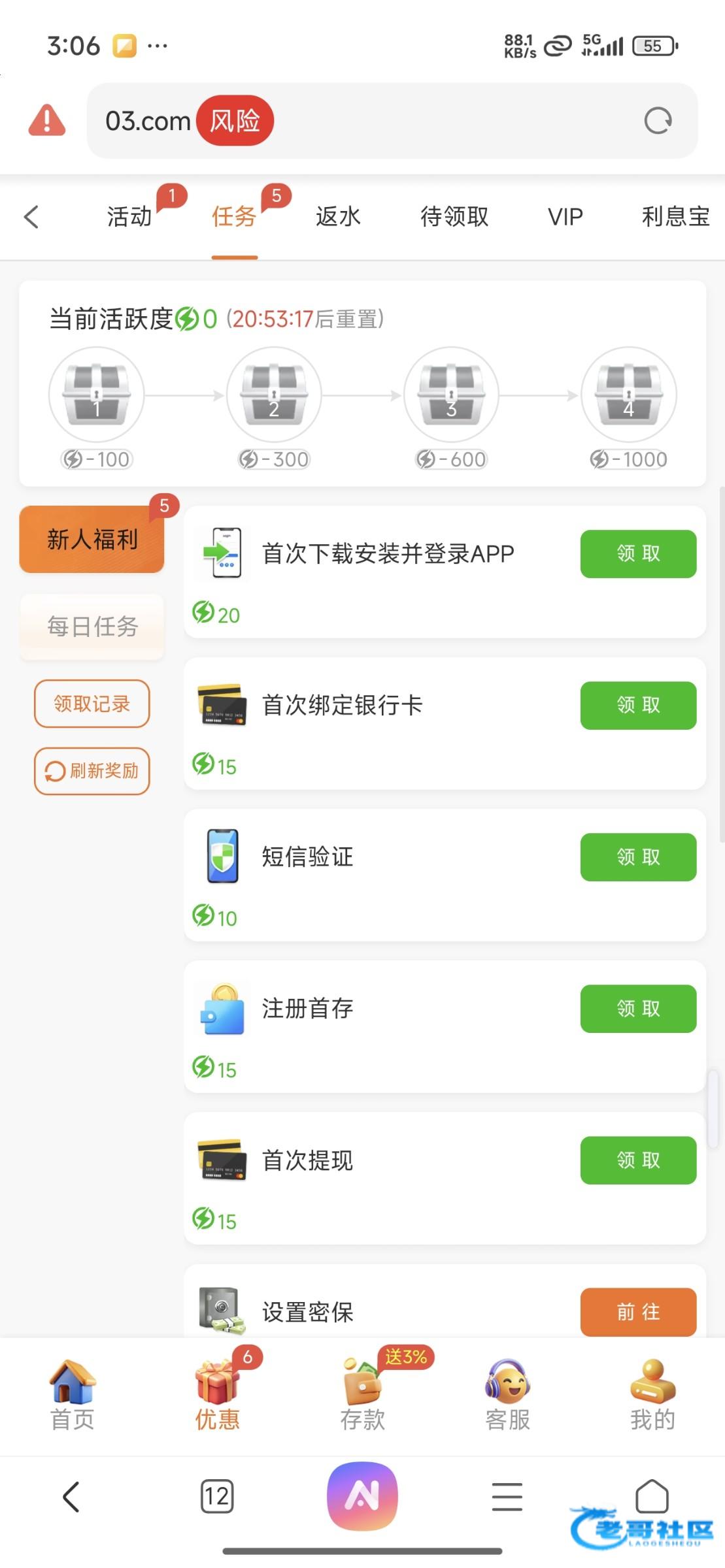This screenshot has height=1568, width=725.
Task: Open the 利息宝 tab
Action: tap(675, 217)
